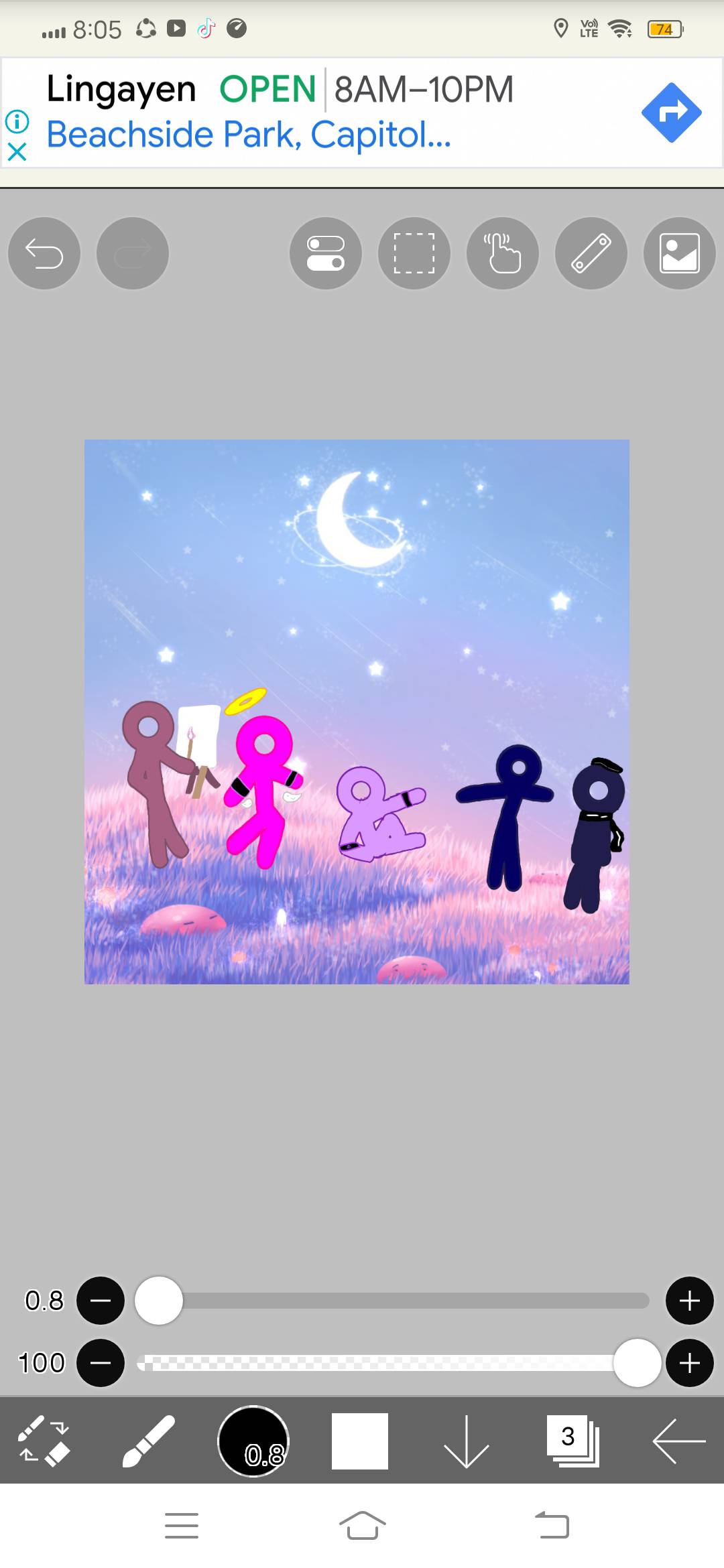Decrease brush thickness with the minus button
Screen dimensions: 724x1568
pos(101,1301)
